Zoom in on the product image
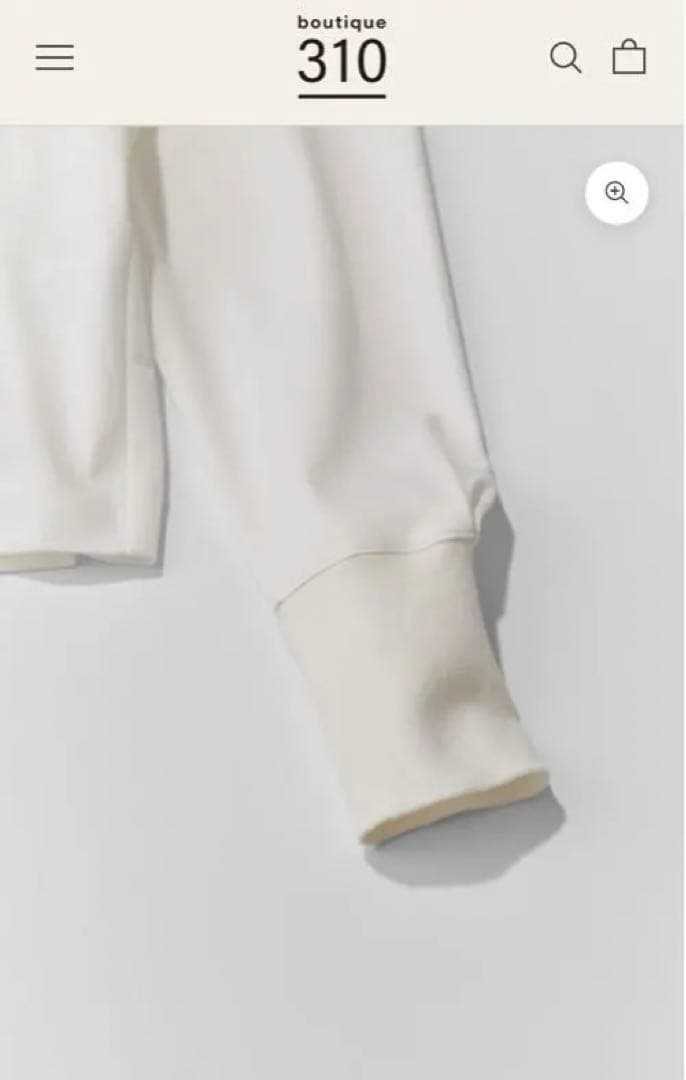The image size is (686, 1080). pos(616,193)
